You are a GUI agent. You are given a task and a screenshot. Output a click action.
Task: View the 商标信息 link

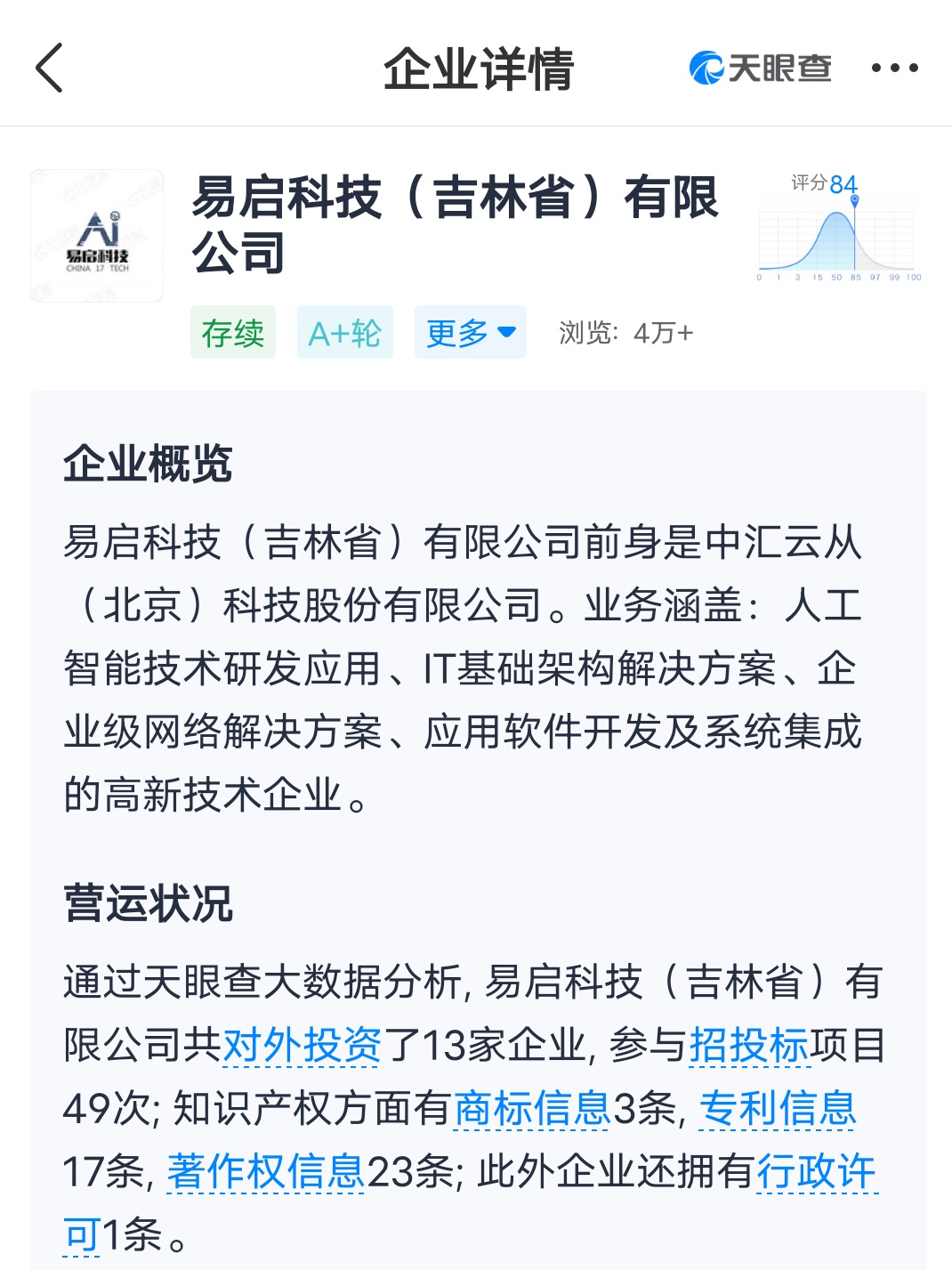tap(532, 1109)
